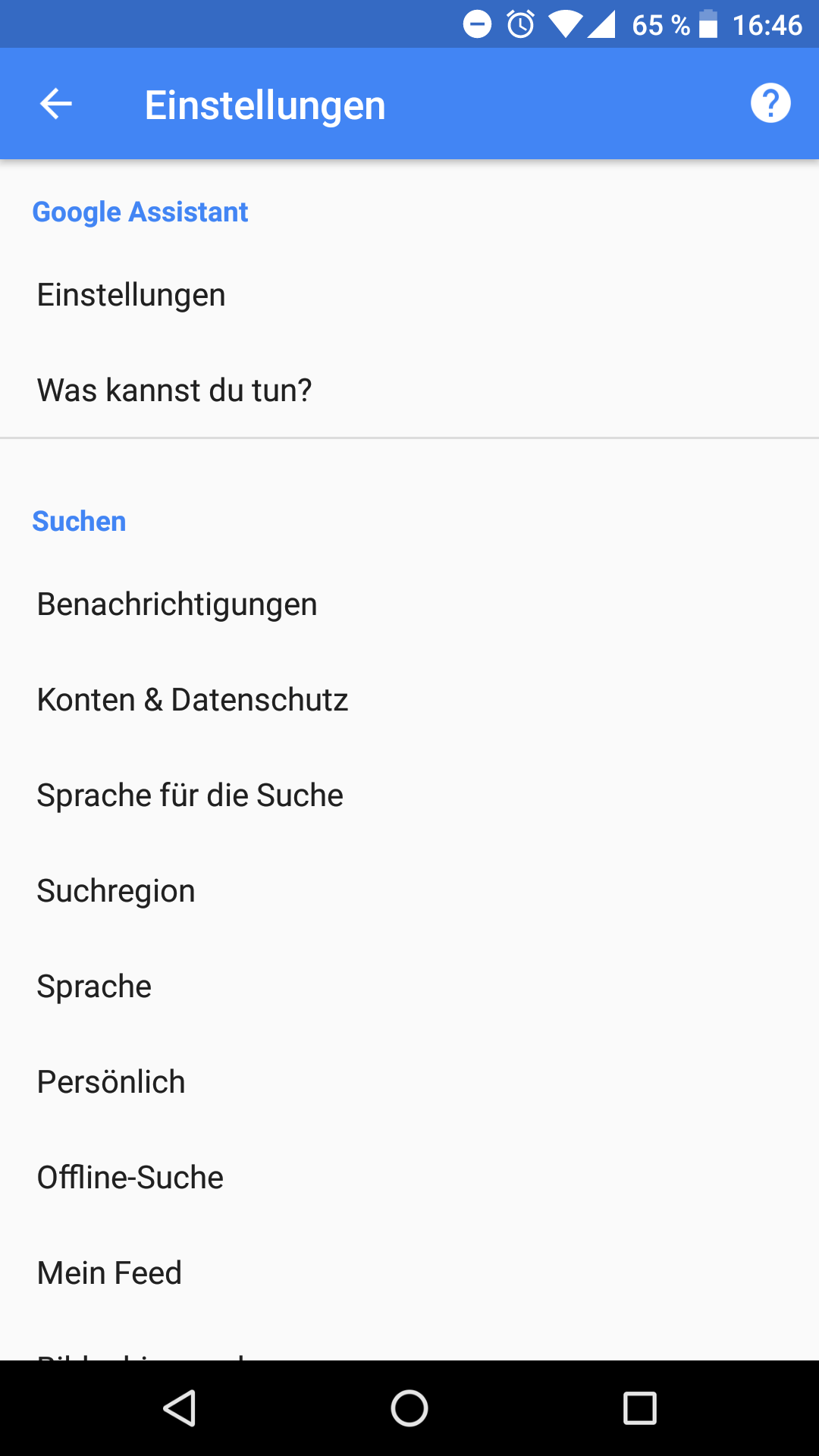Tap the system home button

point(409,1409)
